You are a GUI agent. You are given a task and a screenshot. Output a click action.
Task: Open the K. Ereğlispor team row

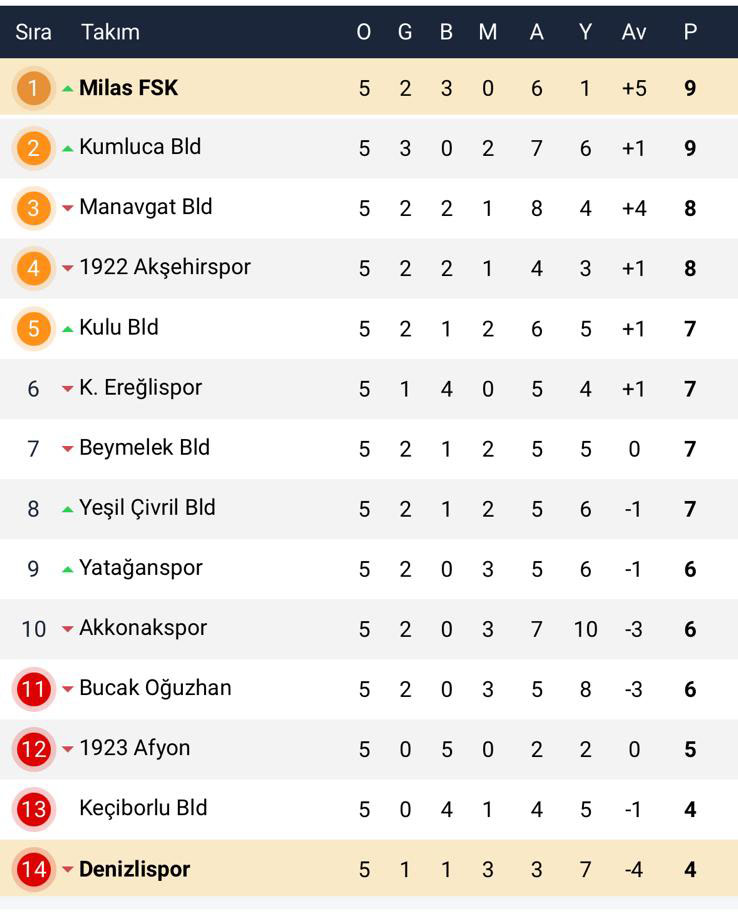coord(140,387)
